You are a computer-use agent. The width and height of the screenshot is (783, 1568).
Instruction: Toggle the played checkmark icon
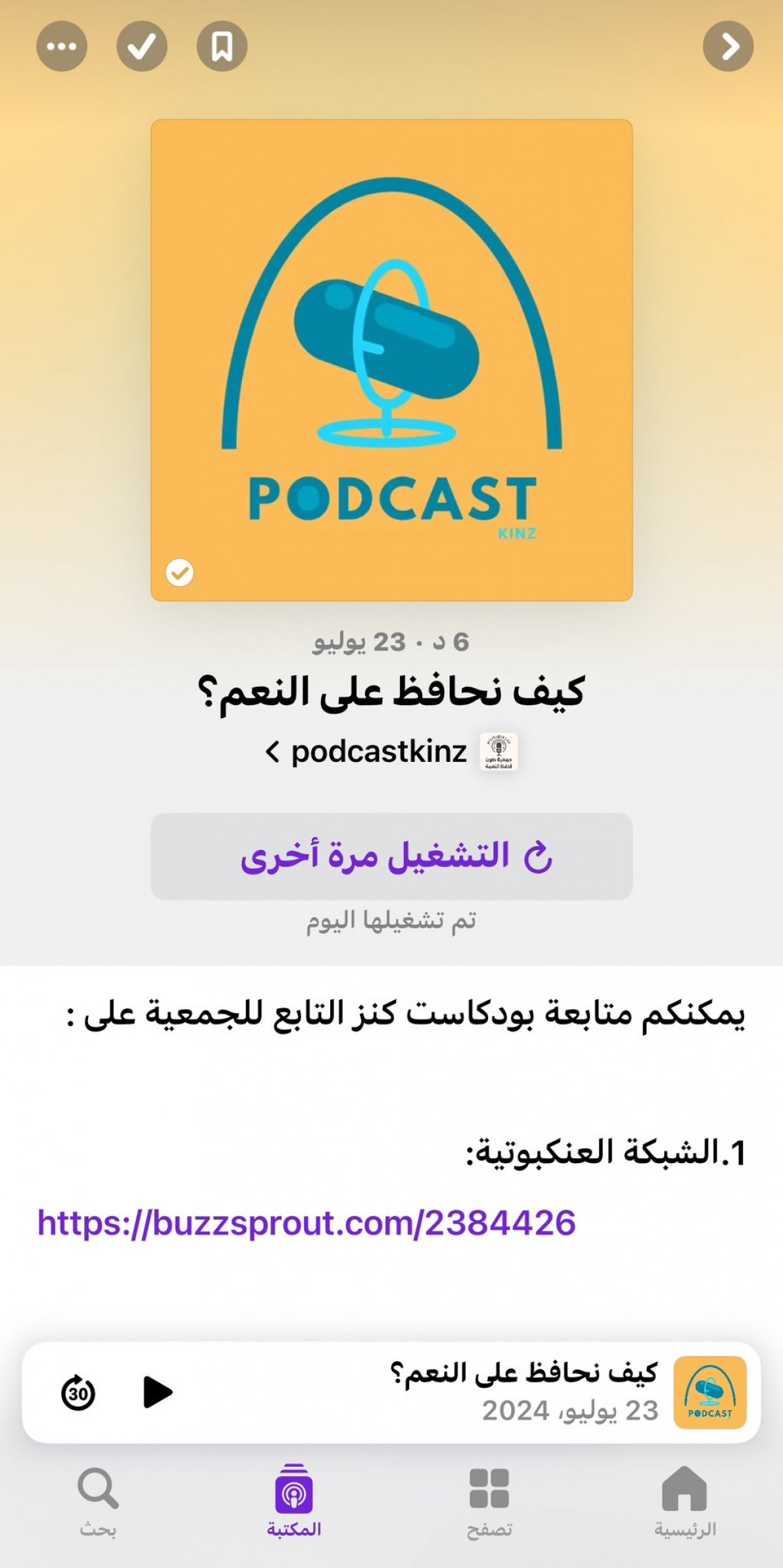click(x=142, y=46)
